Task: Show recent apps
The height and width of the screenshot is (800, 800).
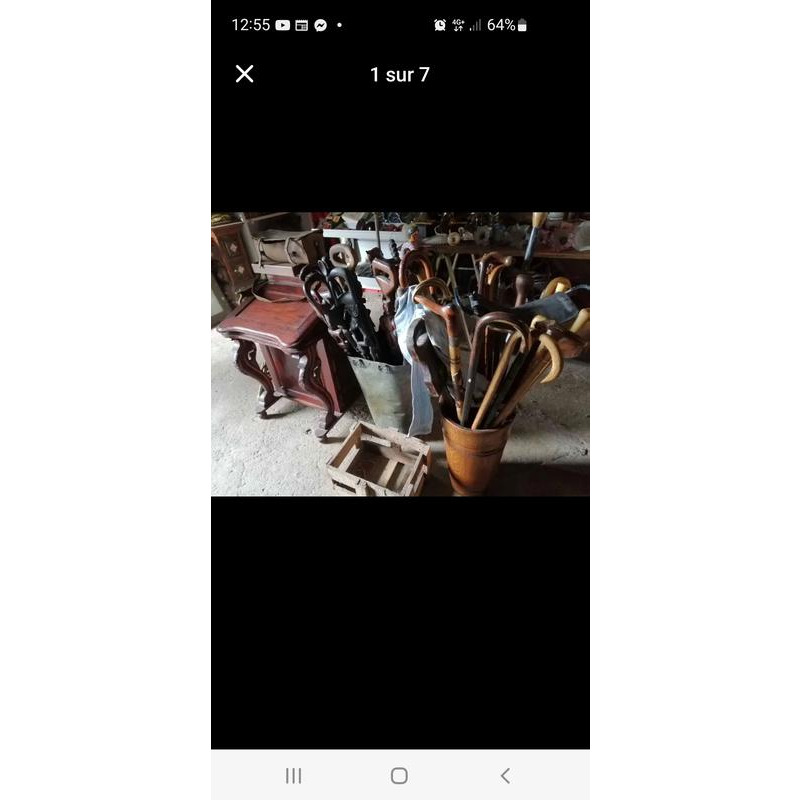Action: [293, 775]
